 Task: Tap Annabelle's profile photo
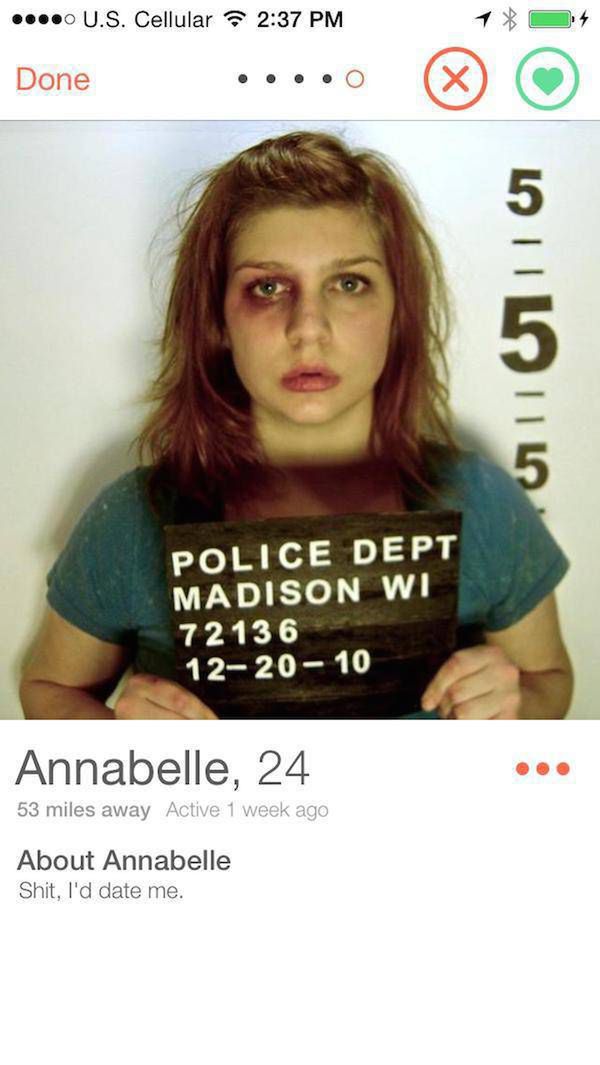click(300, 420)
